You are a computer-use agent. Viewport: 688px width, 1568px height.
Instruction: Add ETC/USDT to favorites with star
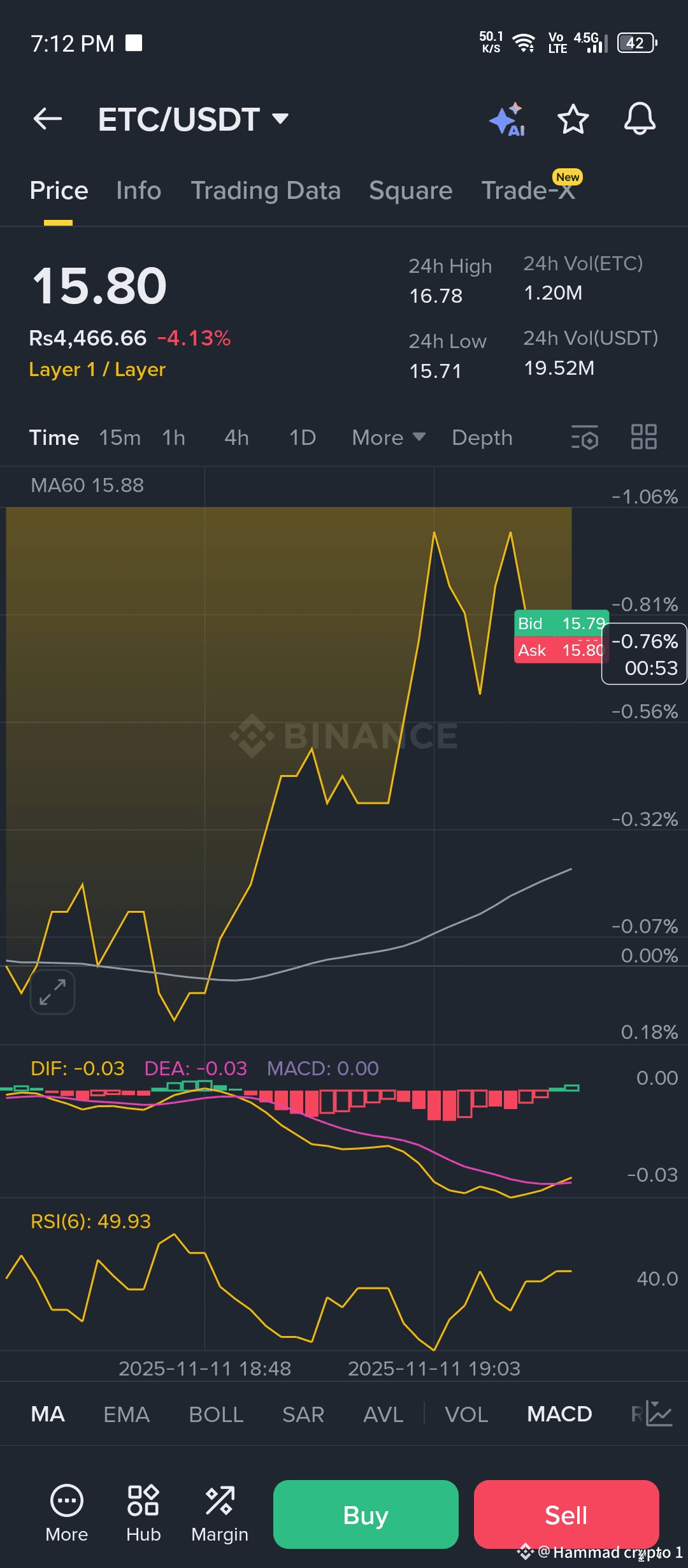coord(573,119)
